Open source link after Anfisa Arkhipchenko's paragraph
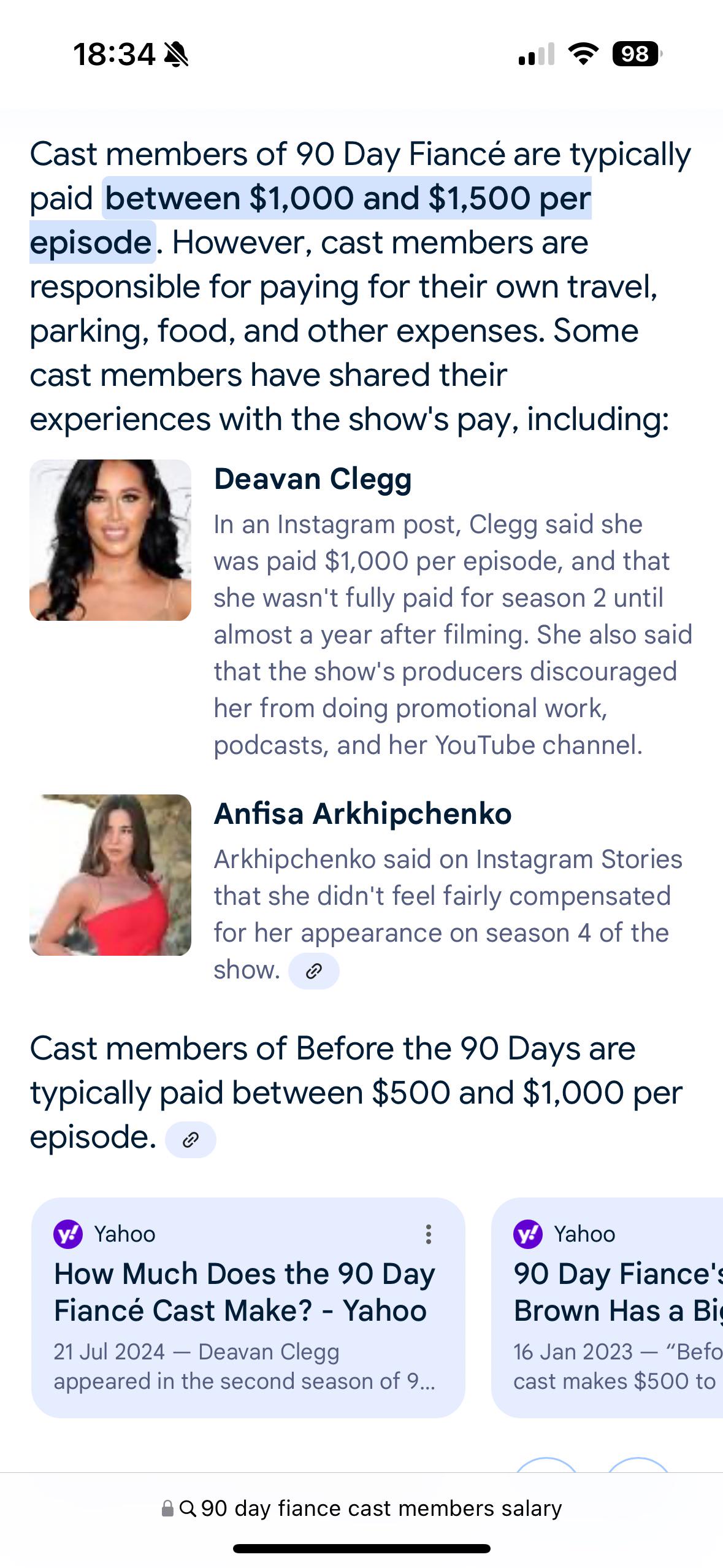 (x=313, y=970)
